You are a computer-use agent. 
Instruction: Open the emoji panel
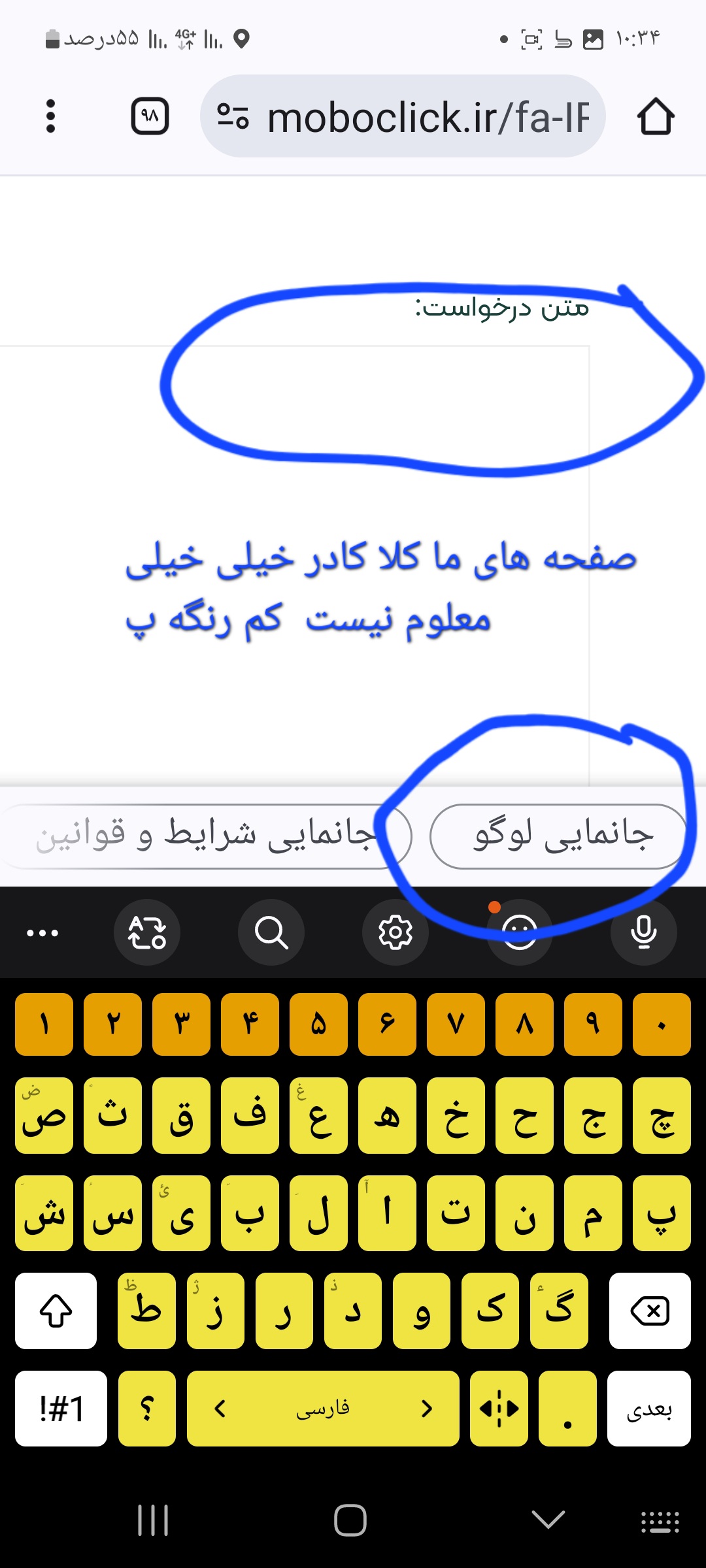coord(520,932)
